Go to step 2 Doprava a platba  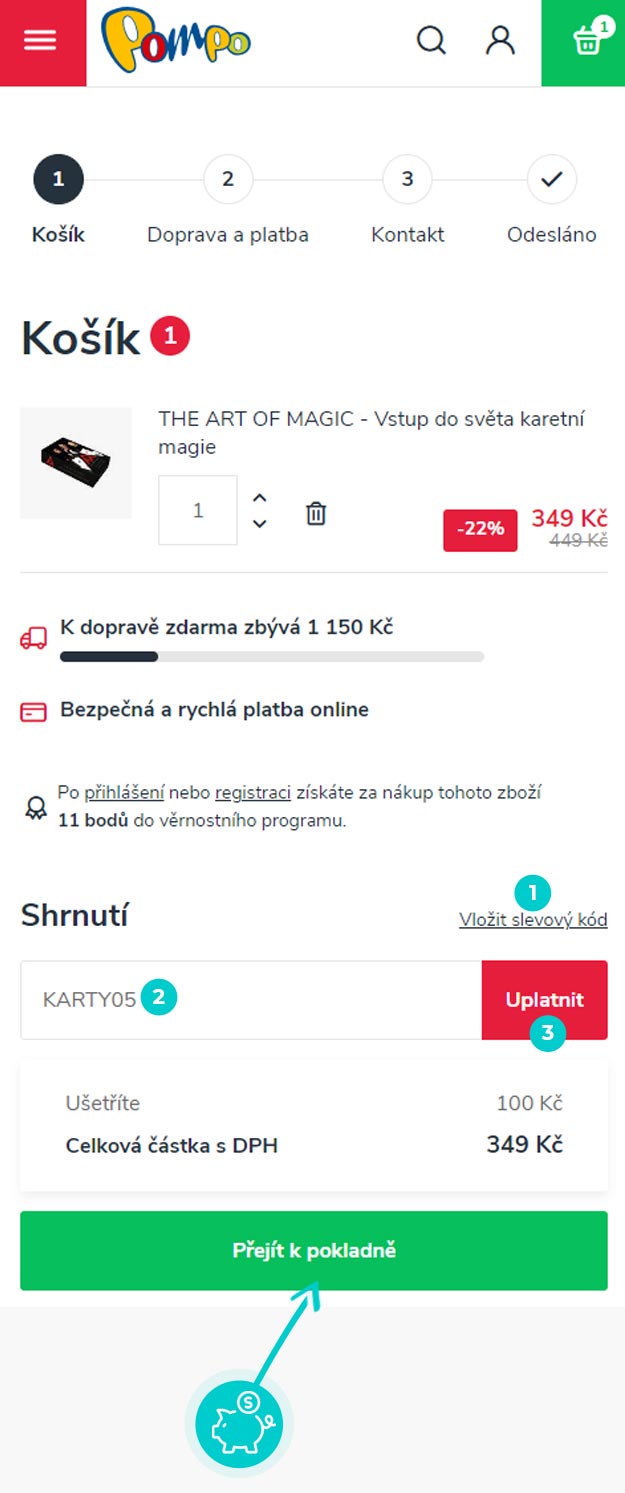[228, 181]
